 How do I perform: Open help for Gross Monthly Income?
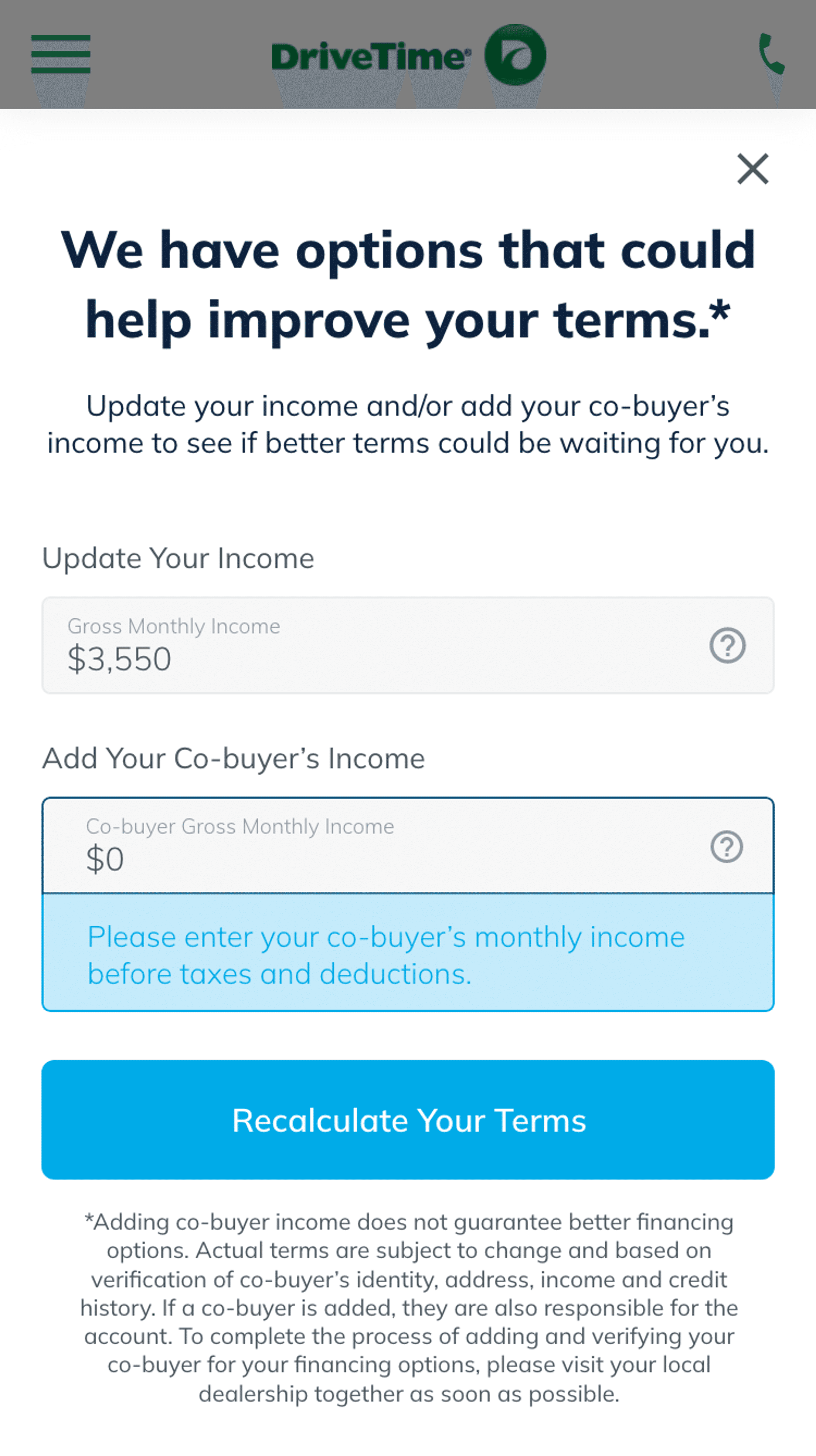(727, 645)
